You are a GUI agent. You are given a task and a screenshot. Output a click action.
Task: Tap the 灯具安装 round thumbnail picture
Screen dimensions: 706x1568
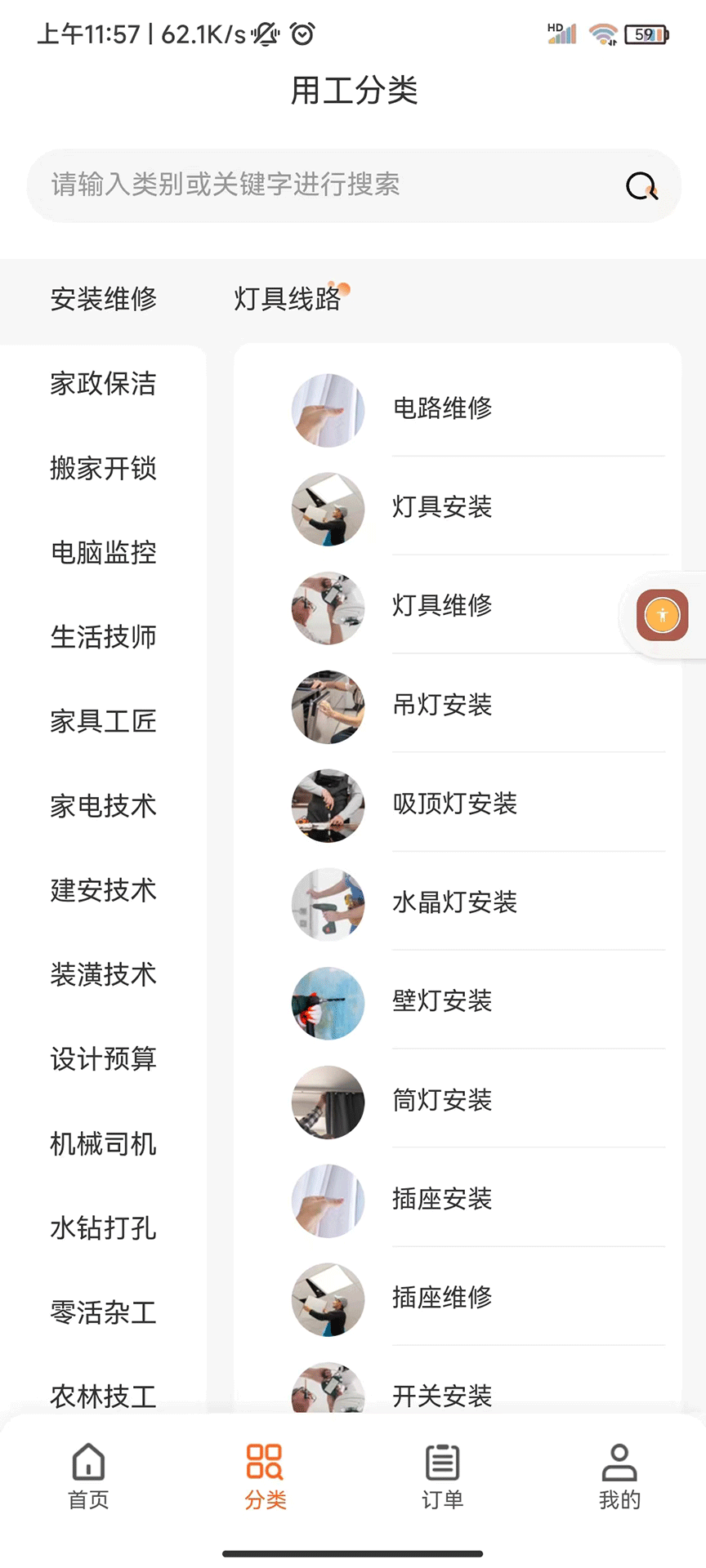coord(327,510)
